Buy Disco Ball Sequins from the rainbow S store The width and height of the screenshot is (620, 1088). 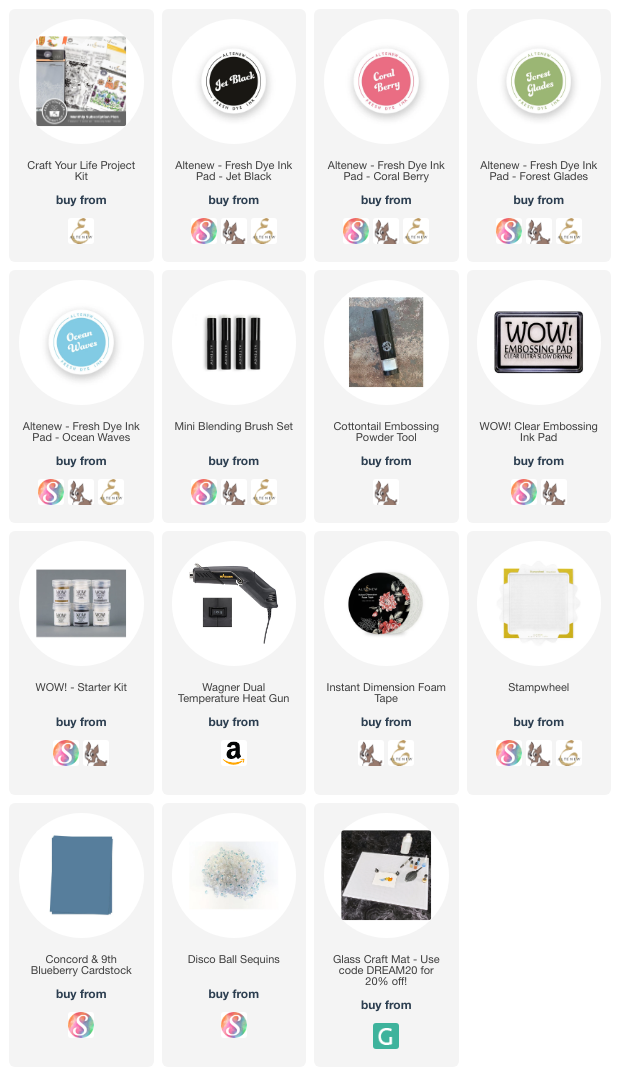pos(234,1025)
